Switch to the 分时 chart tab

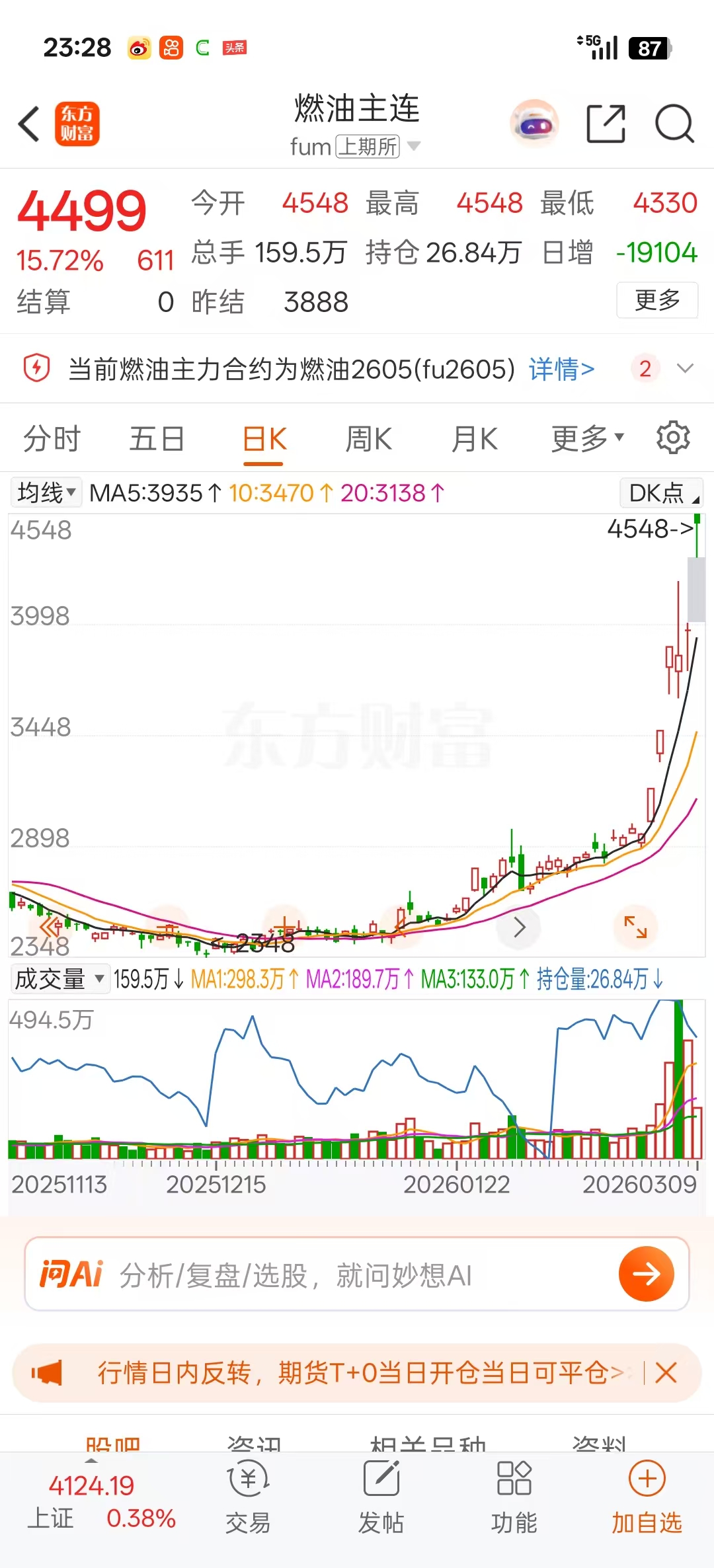tap(52, 439)
